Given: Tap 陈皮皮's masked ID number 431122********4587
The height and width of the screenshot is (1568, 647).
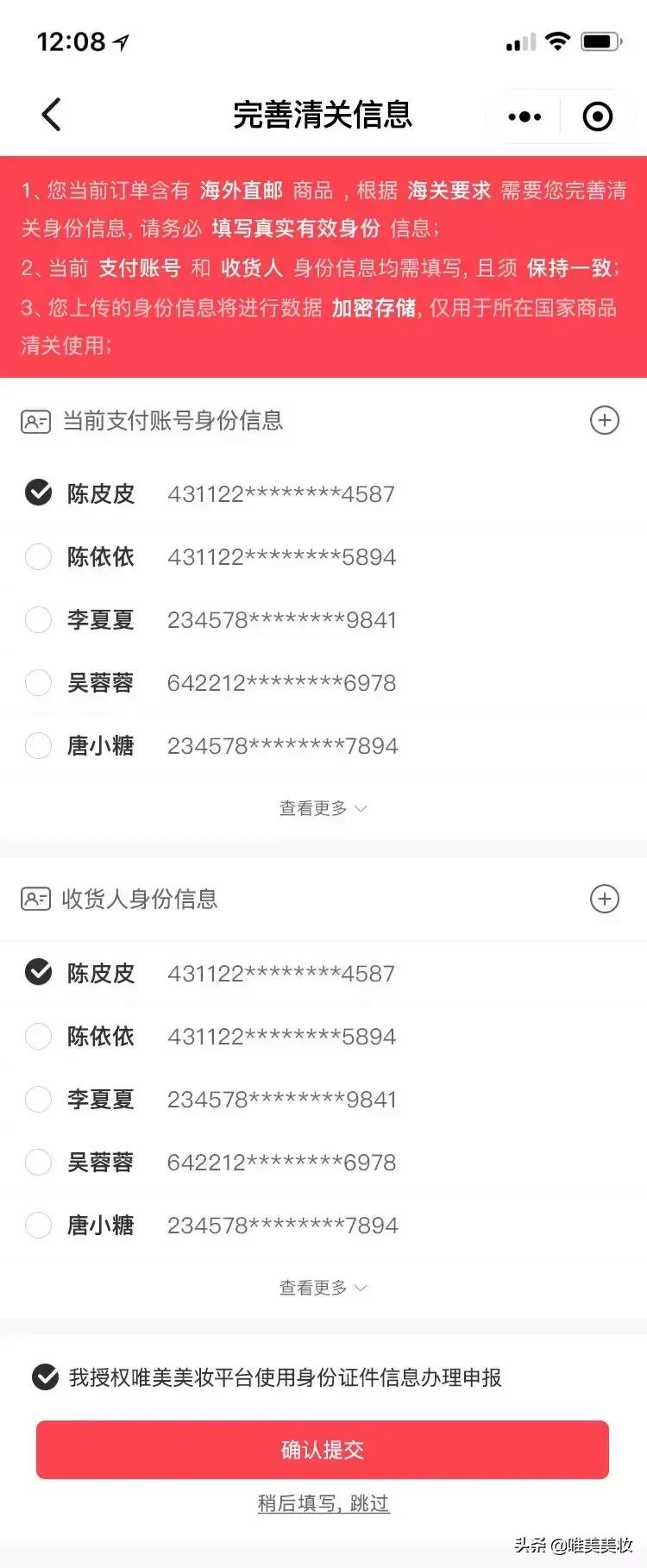Looking at the screenshot, I should pyautogui.click(x=280, y=493).
